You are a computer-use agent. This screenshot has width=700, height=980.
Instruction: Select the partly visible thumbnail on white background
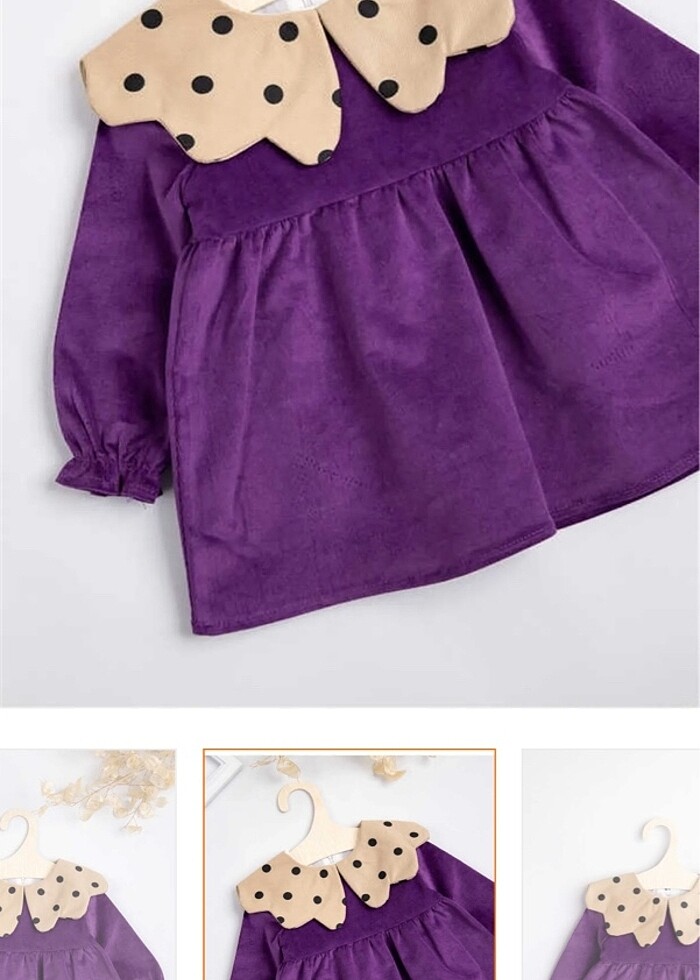612,864
